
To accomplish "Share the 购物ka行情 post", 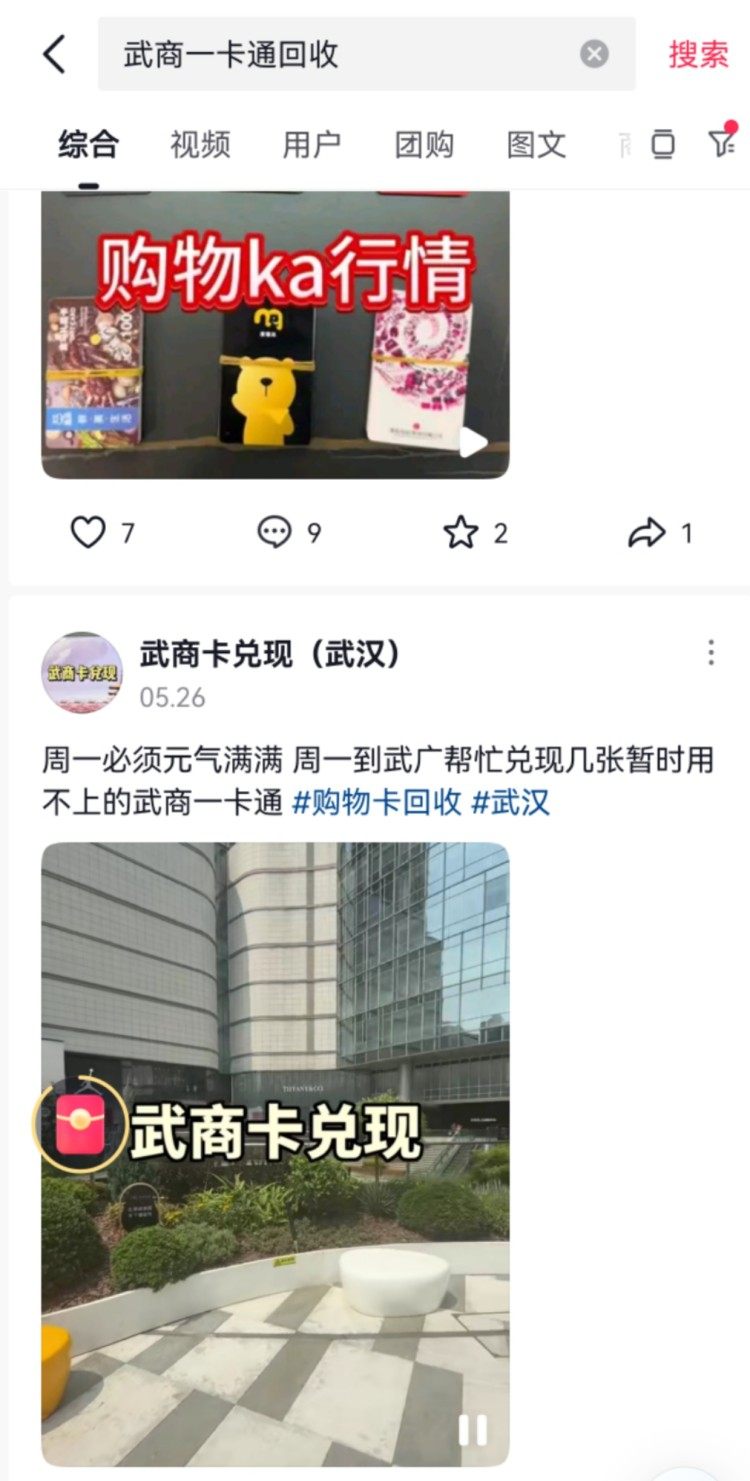I will pos(647,533).
